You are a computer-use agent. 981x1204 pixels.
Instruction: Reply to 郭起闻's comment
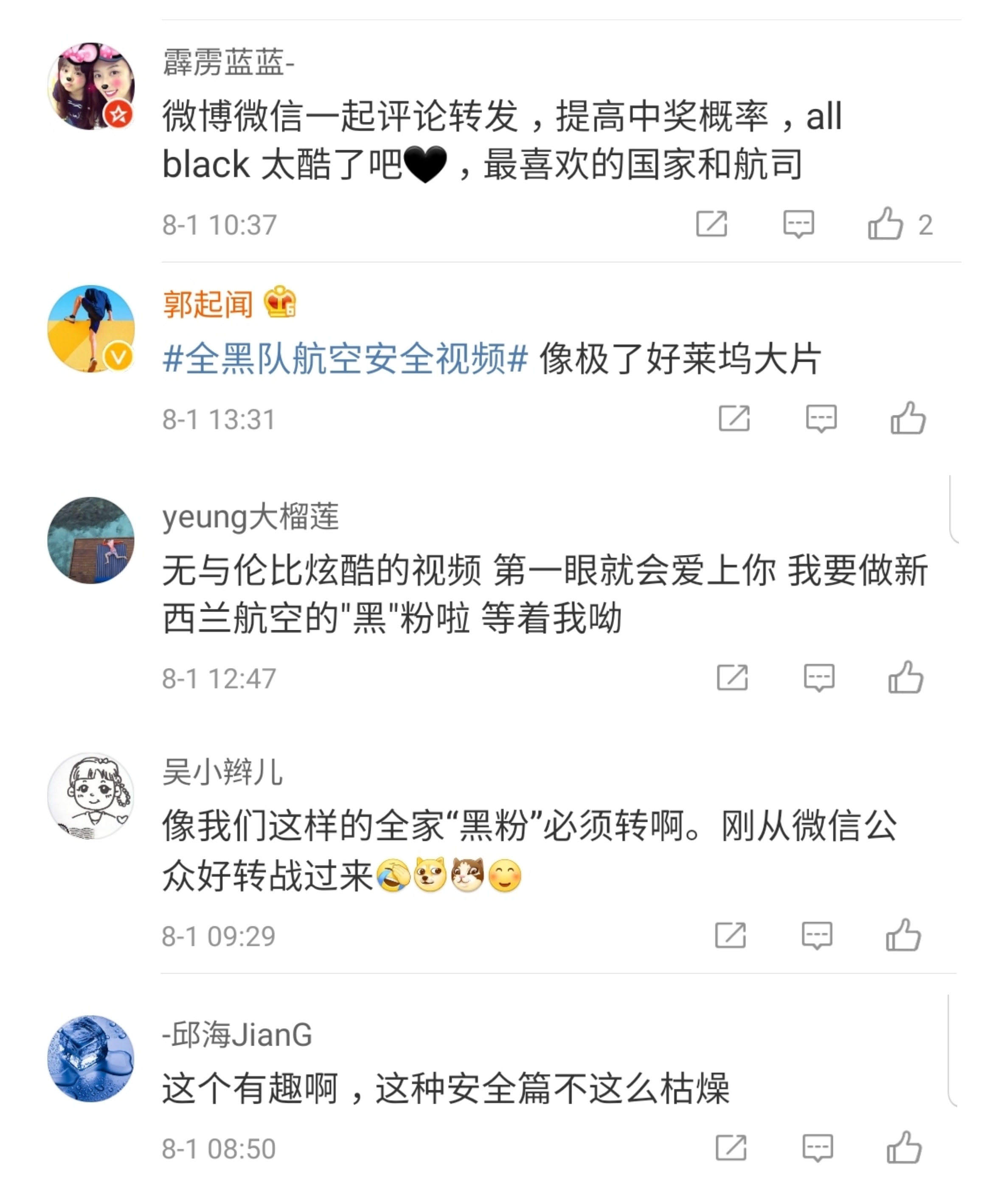821,419
